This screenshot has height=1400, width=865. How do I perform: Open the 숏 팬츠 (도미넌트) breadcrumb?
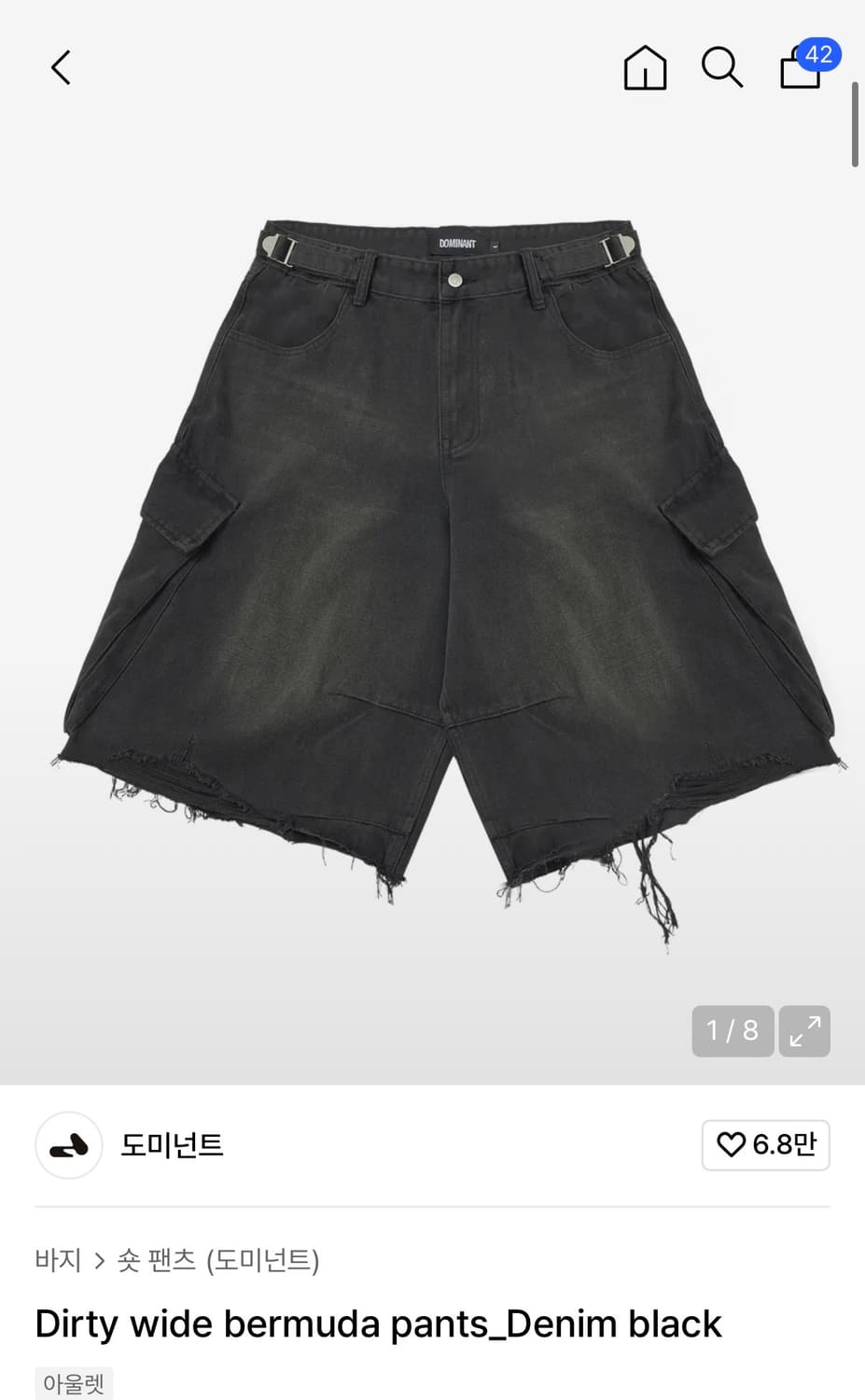click(218, 1260)
